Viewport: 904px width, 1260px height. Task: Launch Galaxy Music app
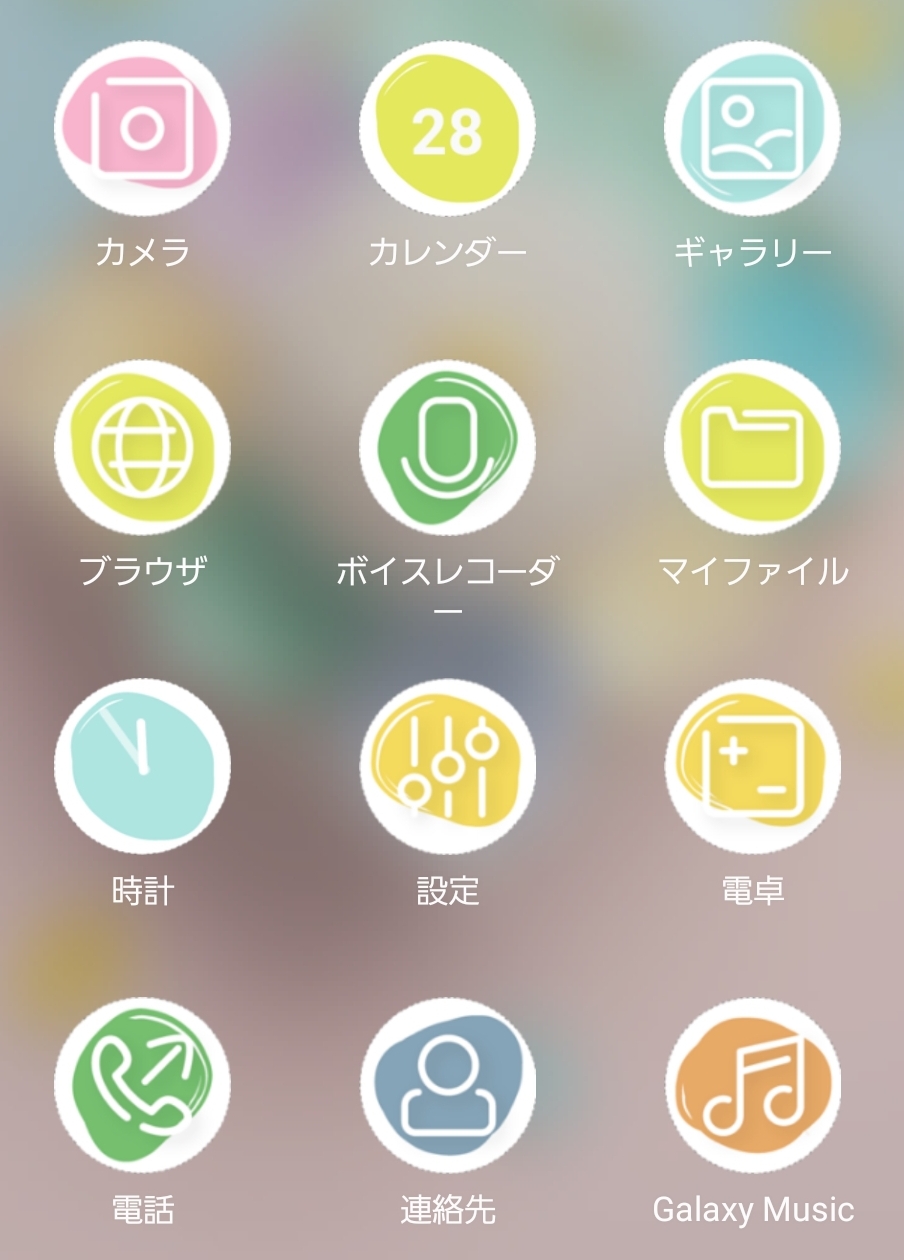752,1085
